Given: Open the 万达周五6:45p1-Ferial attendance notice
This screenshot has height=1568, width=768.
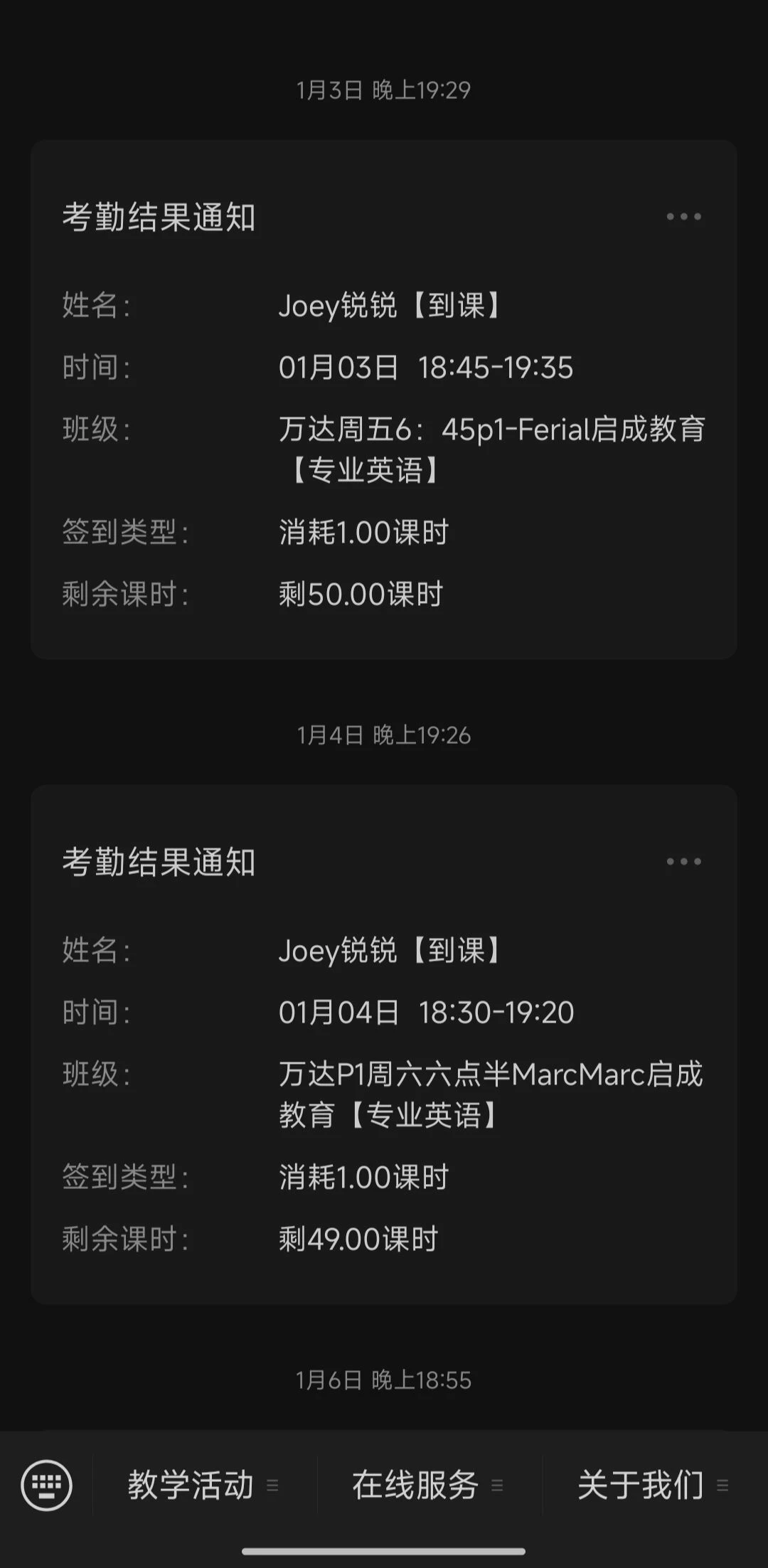Looking at the screenshot, I should (x=384, y=400).
